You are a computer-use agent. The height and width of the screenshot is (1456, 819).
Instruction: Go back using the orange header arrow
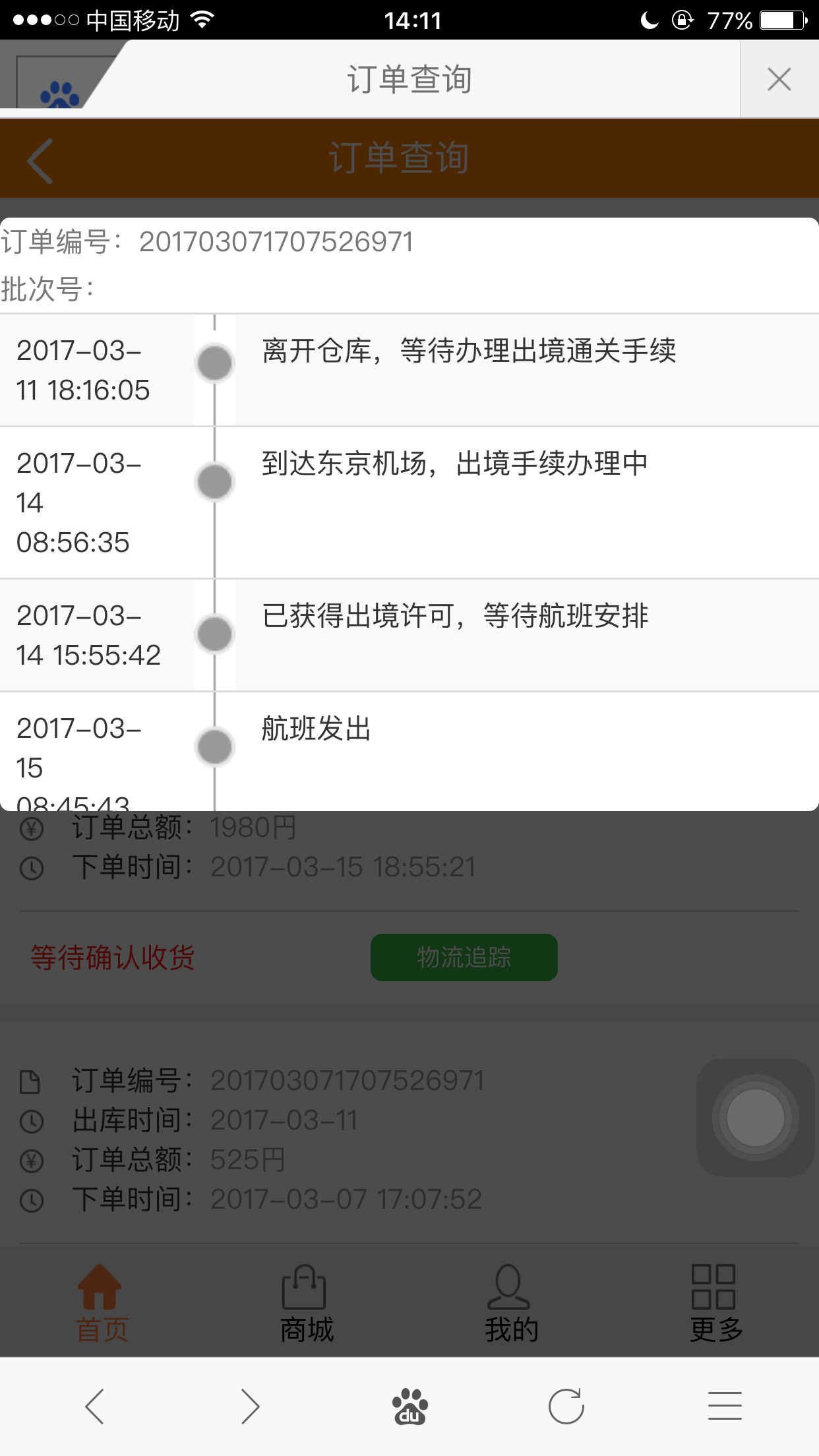[41, 160]
